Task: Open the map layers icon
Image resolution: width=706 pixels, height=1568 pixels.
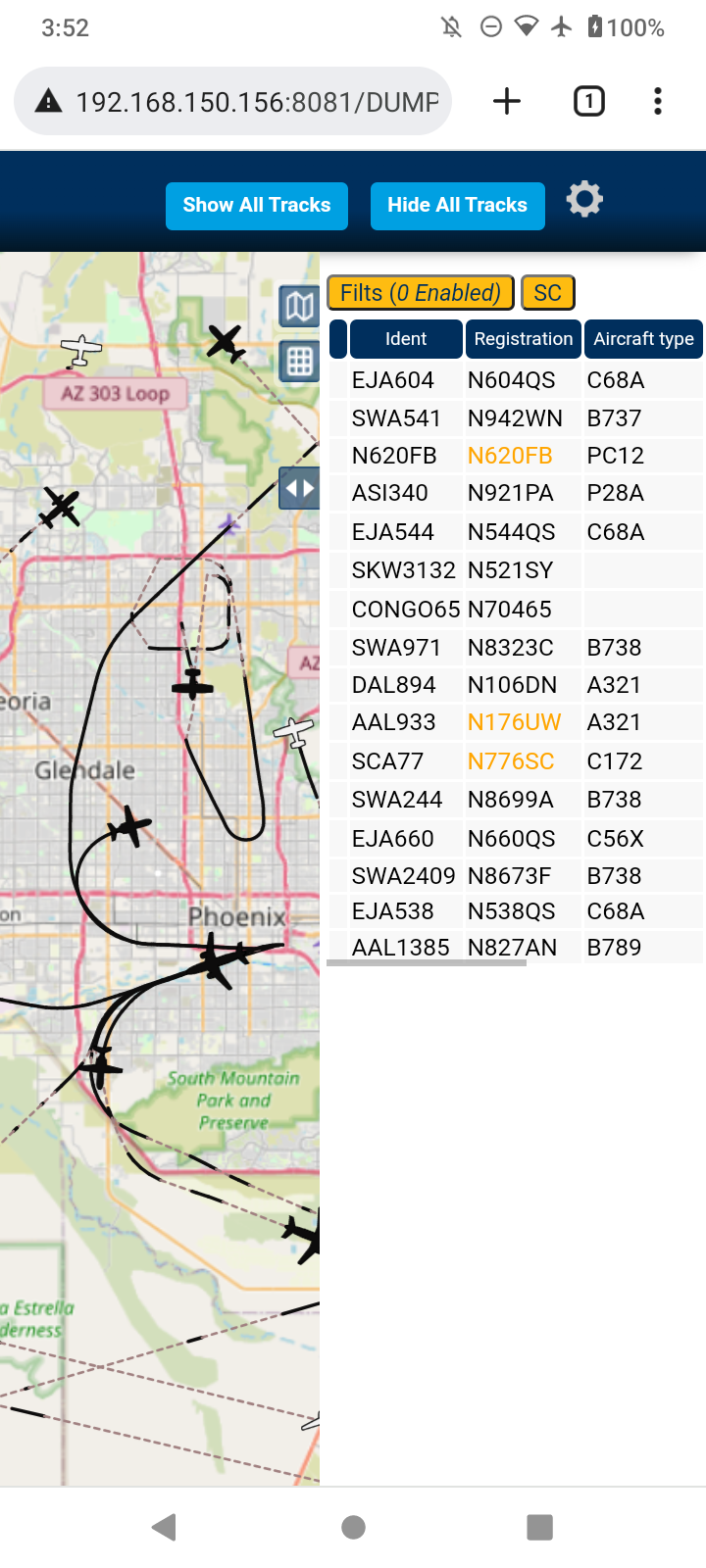Action: coord(299,307)
